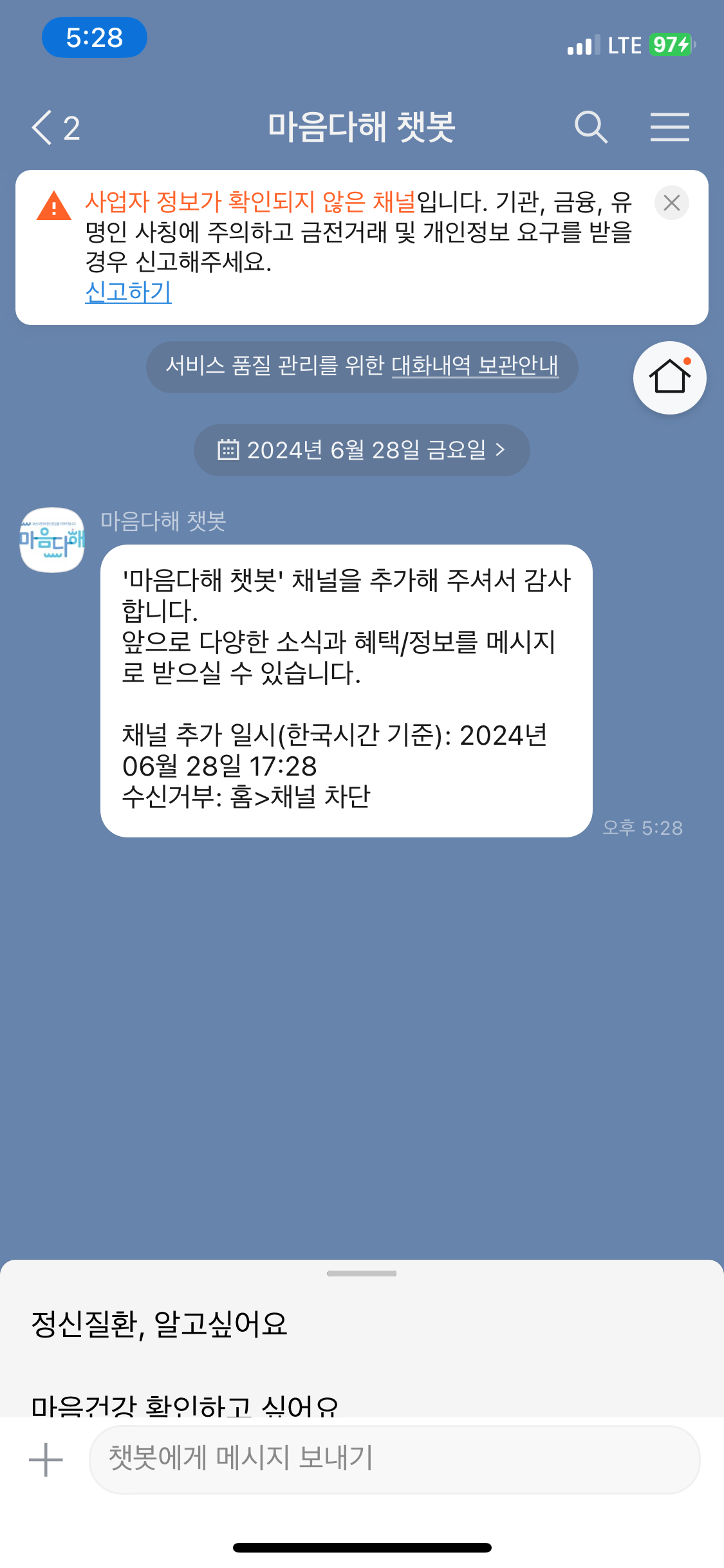The image size is (724, 1568).
Task: Open the plus attachment menu
Action: (x=46, y=1459)
